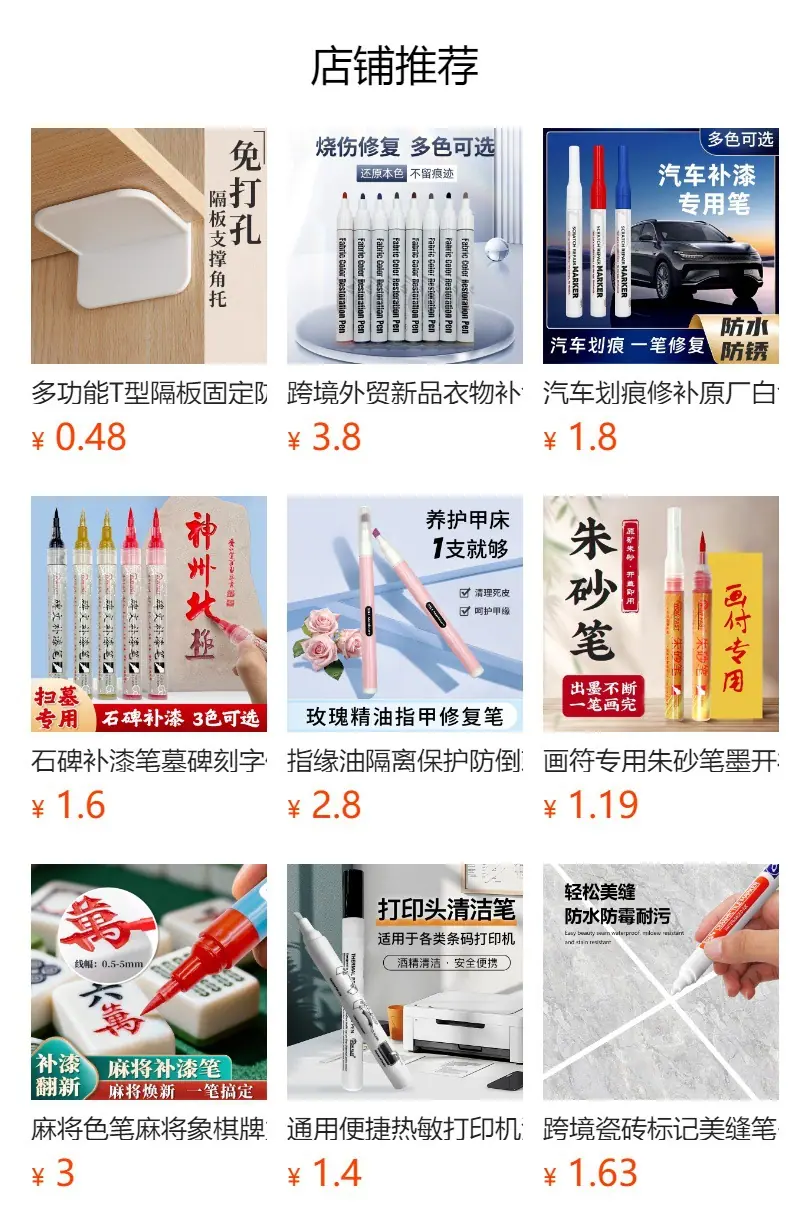Open the 跨境瓷砖标记美缝笔 product card
The height and width of the screenshot is (1232, 790).
click(x=661, y=1028)
